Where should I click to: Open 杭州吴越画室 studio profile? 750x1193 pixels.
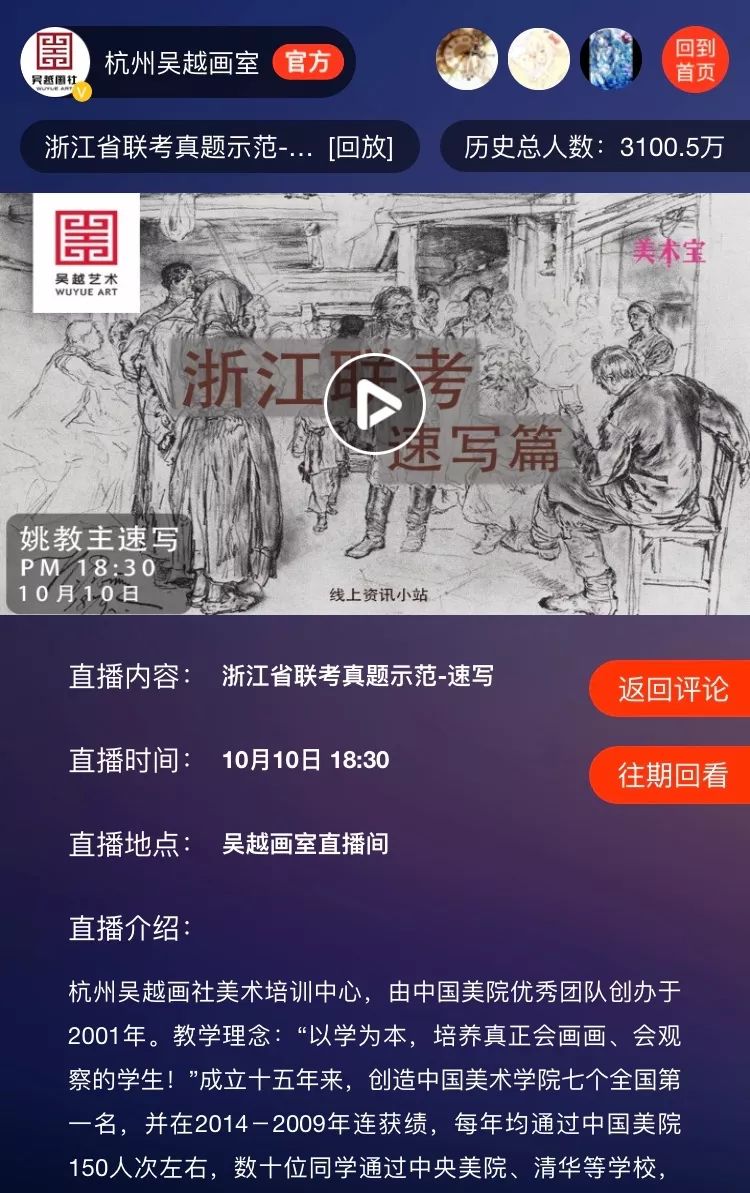tap(181, 63)
